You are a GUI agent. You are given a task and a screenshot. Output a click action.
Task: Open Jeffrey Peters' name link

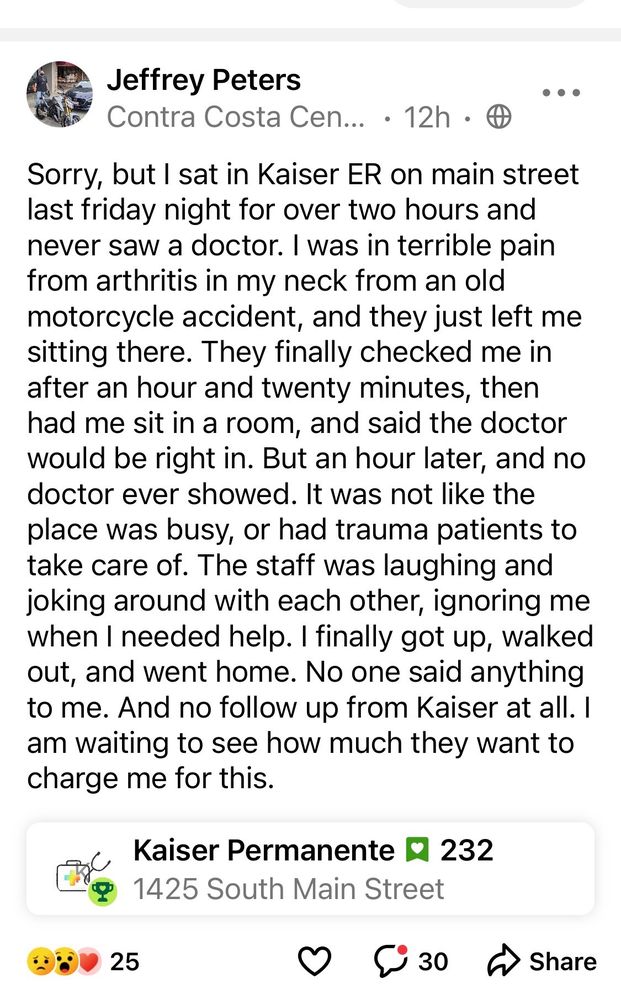(204, 80)
